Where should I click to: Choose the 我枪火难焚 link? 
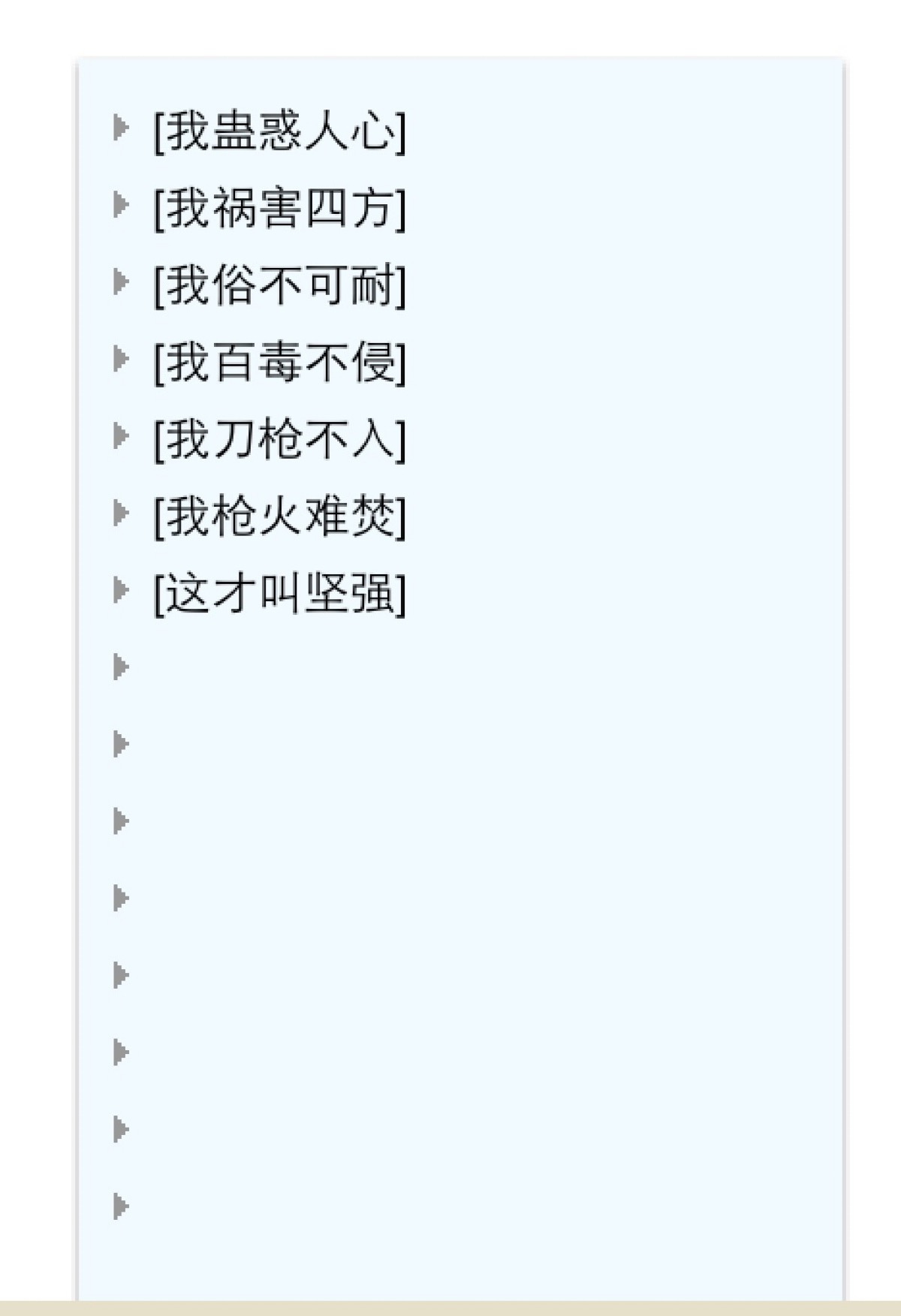(279, 518)
